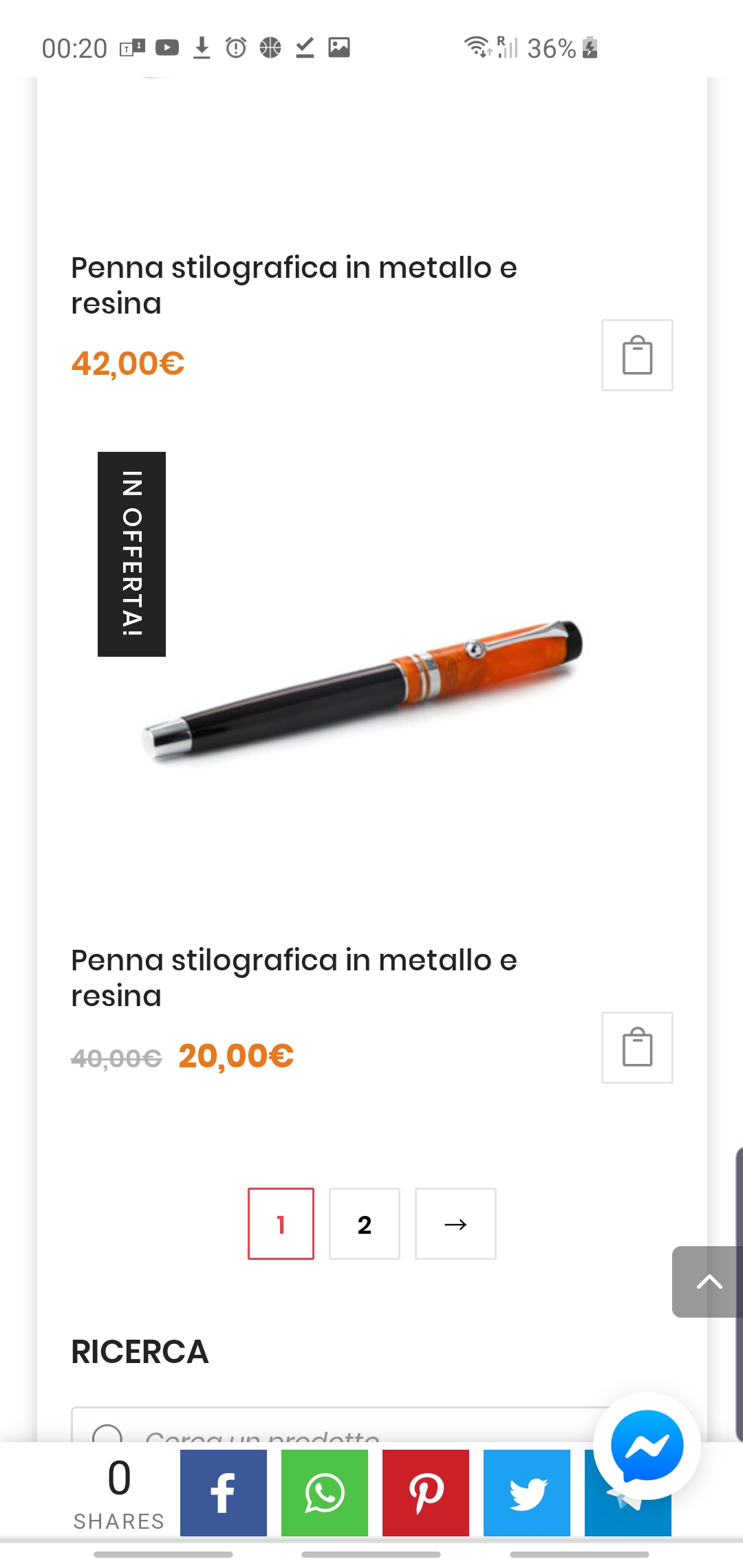This screenshot has width=743, height=1568.
Task: Jump back to top of page
Action: pyautogui.click(x=707, y=1281)
